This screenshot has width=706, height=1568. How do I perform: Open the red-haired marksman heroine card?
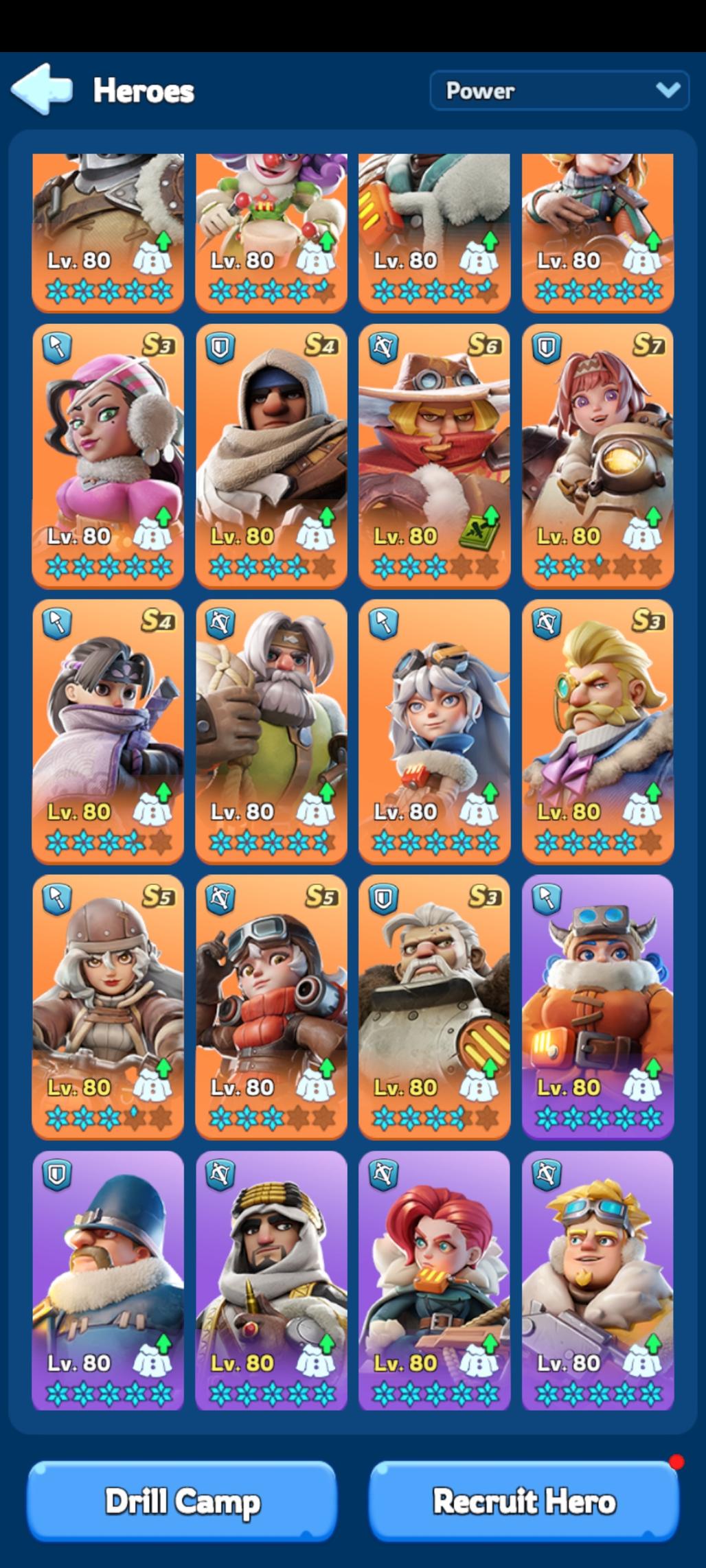tap(434, 1280)
